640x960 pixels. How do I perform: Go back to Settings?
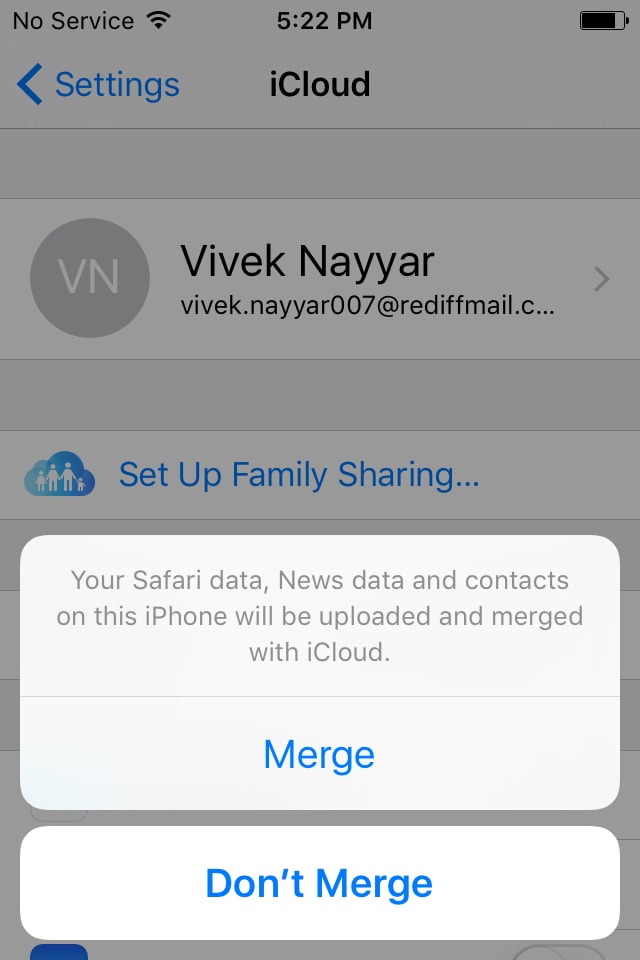pos(98,85)
